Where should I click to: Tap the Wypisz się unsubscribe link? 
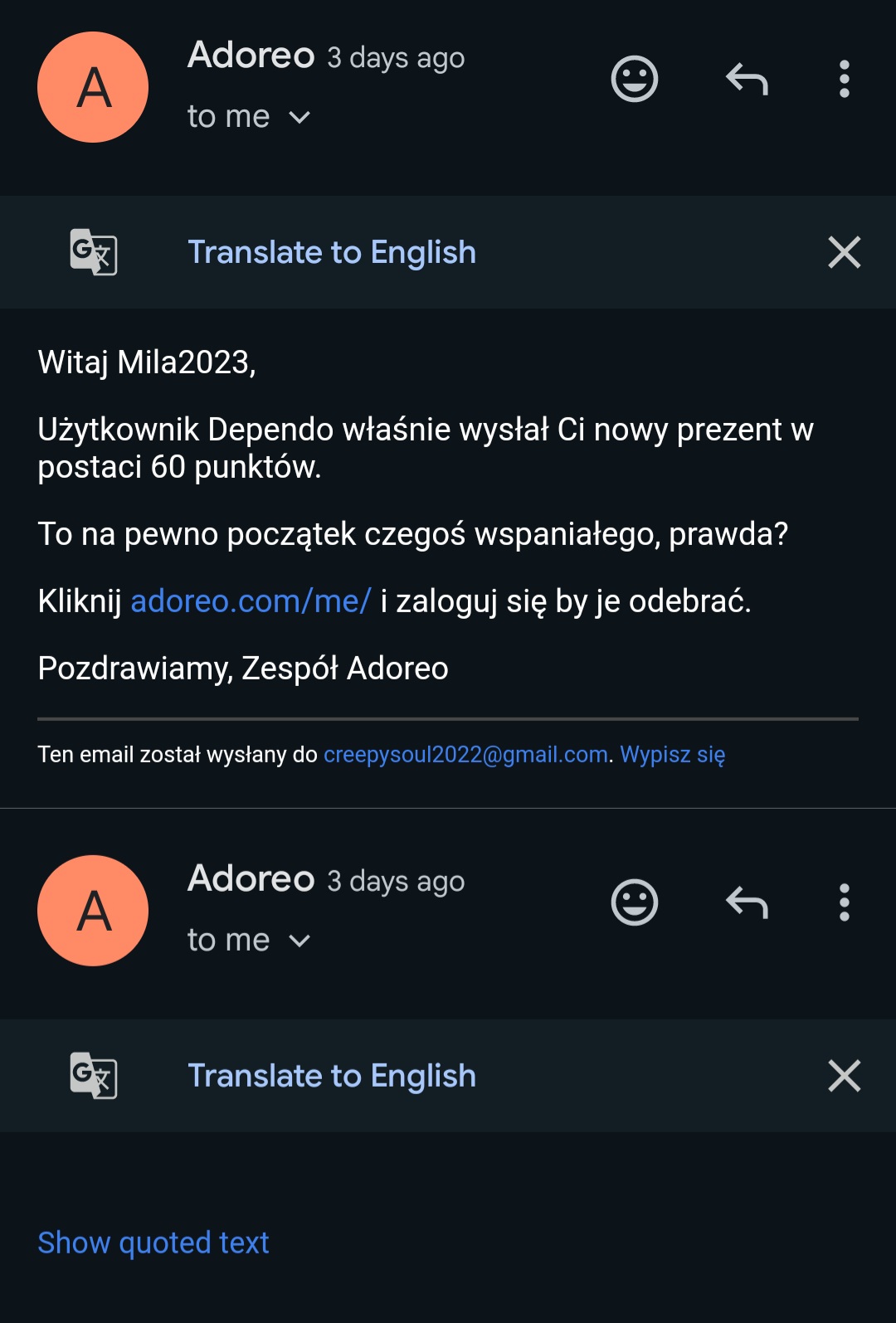point(672,754)
